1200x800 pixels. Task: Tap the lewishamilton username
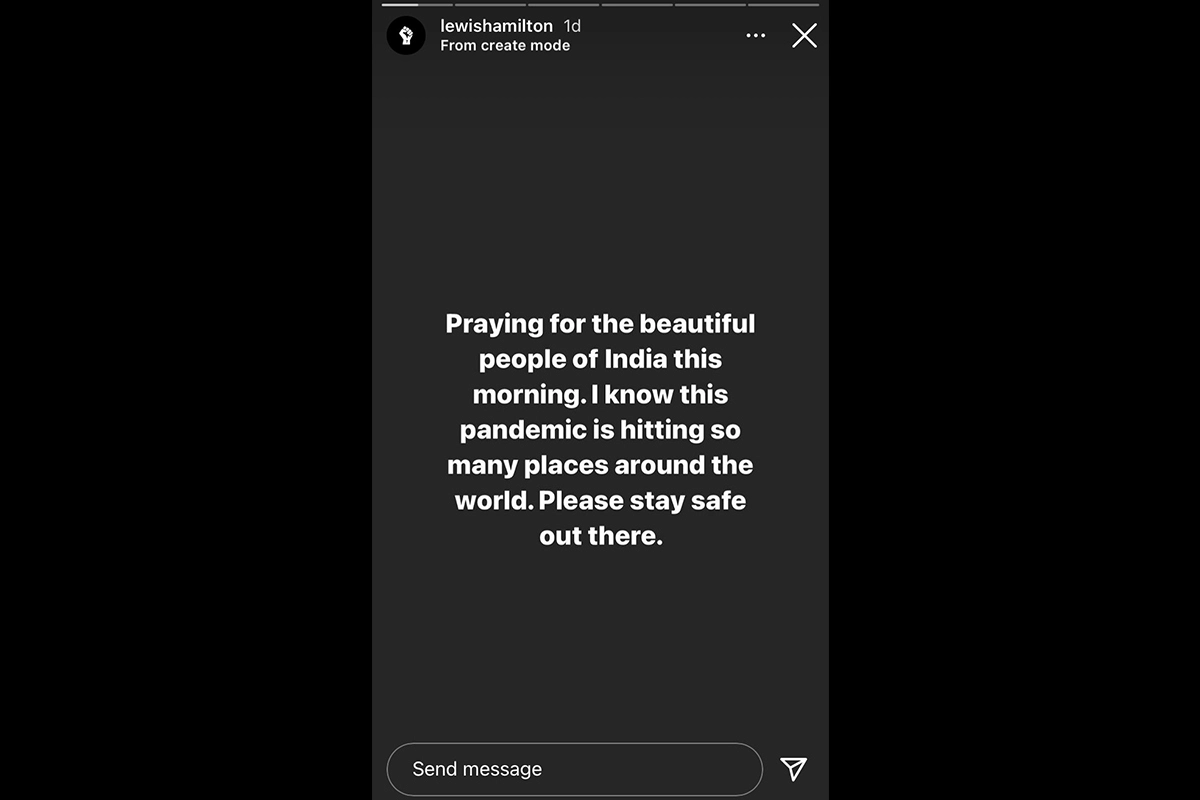pyautogui.click(x=496, y=26)
